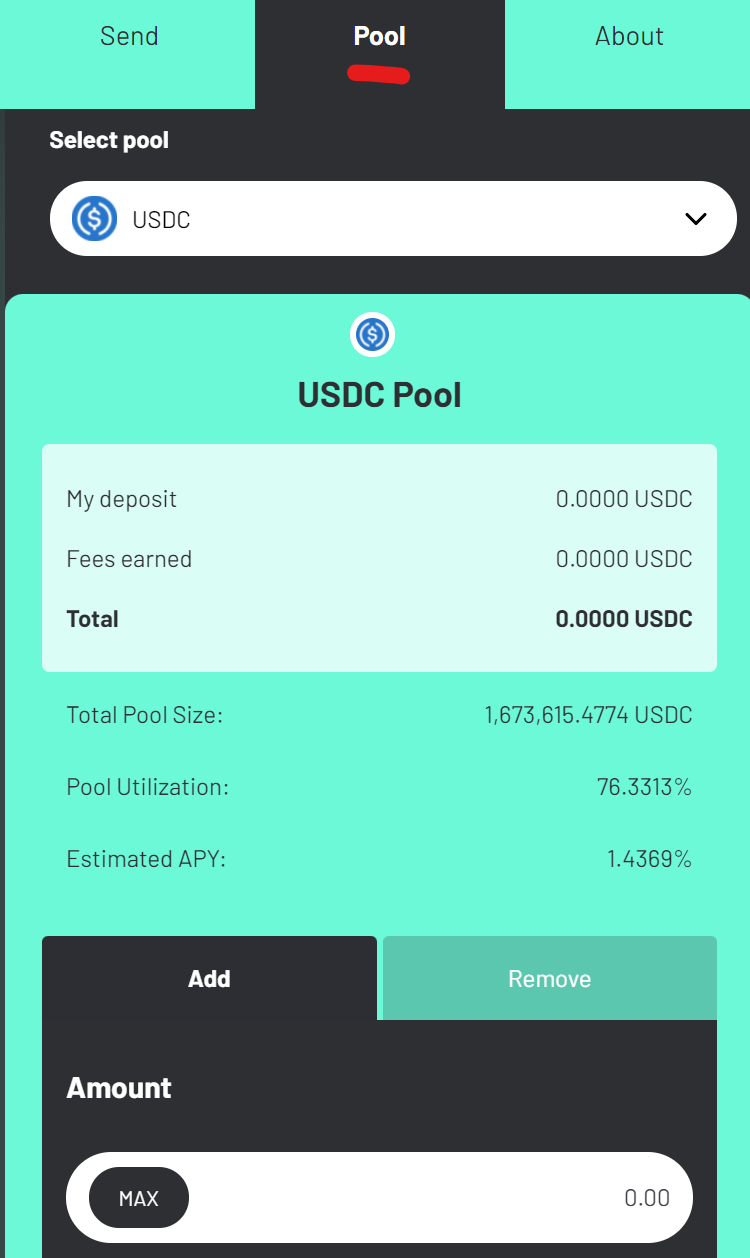Switch to the Remove tab

(x=549, y=979)
